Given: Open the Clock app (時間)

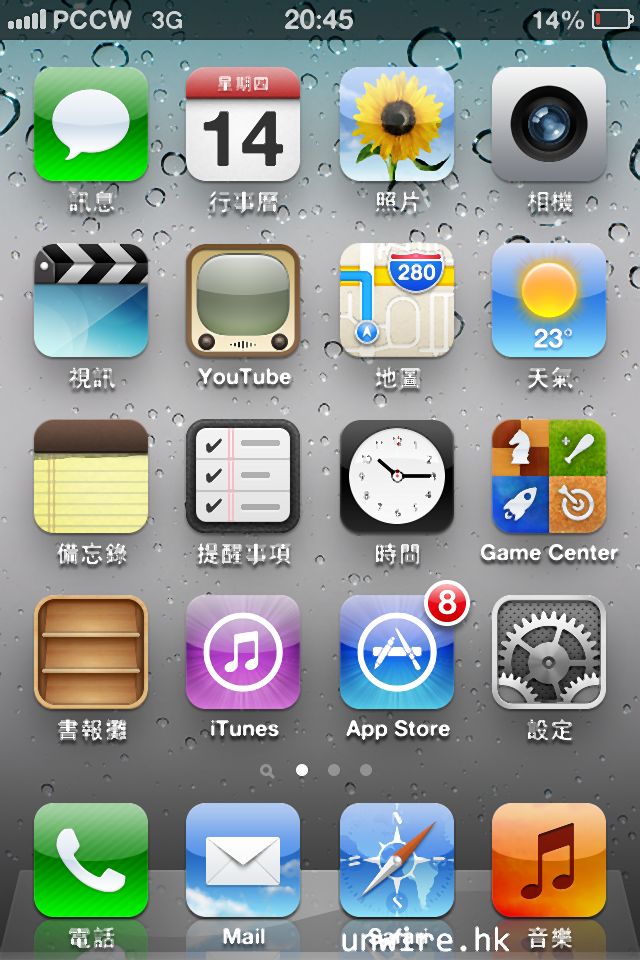Looking at the screenshot, I should point(397,477).
